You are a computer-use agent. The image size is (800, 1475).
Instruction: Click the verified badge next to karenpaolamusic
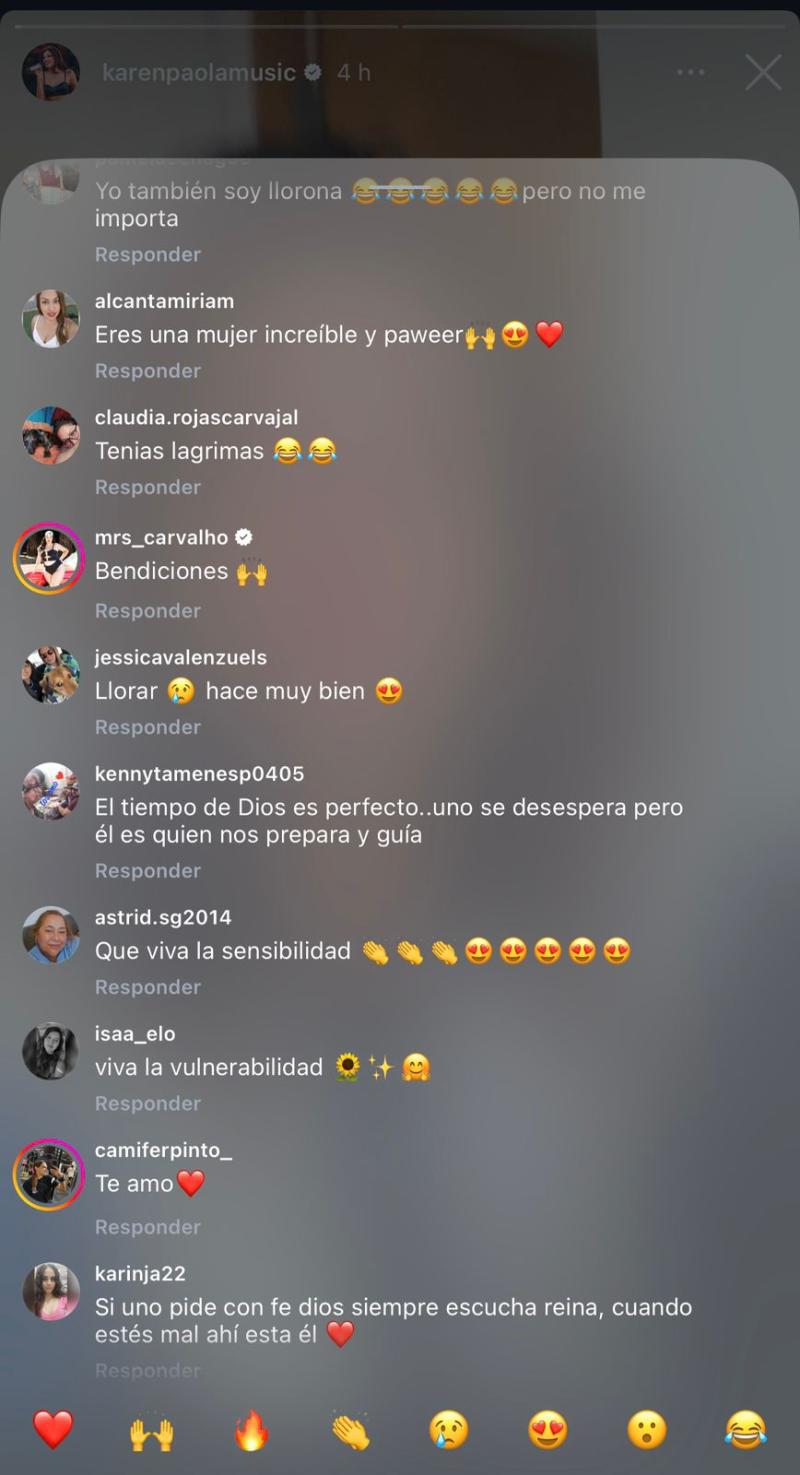tap(311, 72)
